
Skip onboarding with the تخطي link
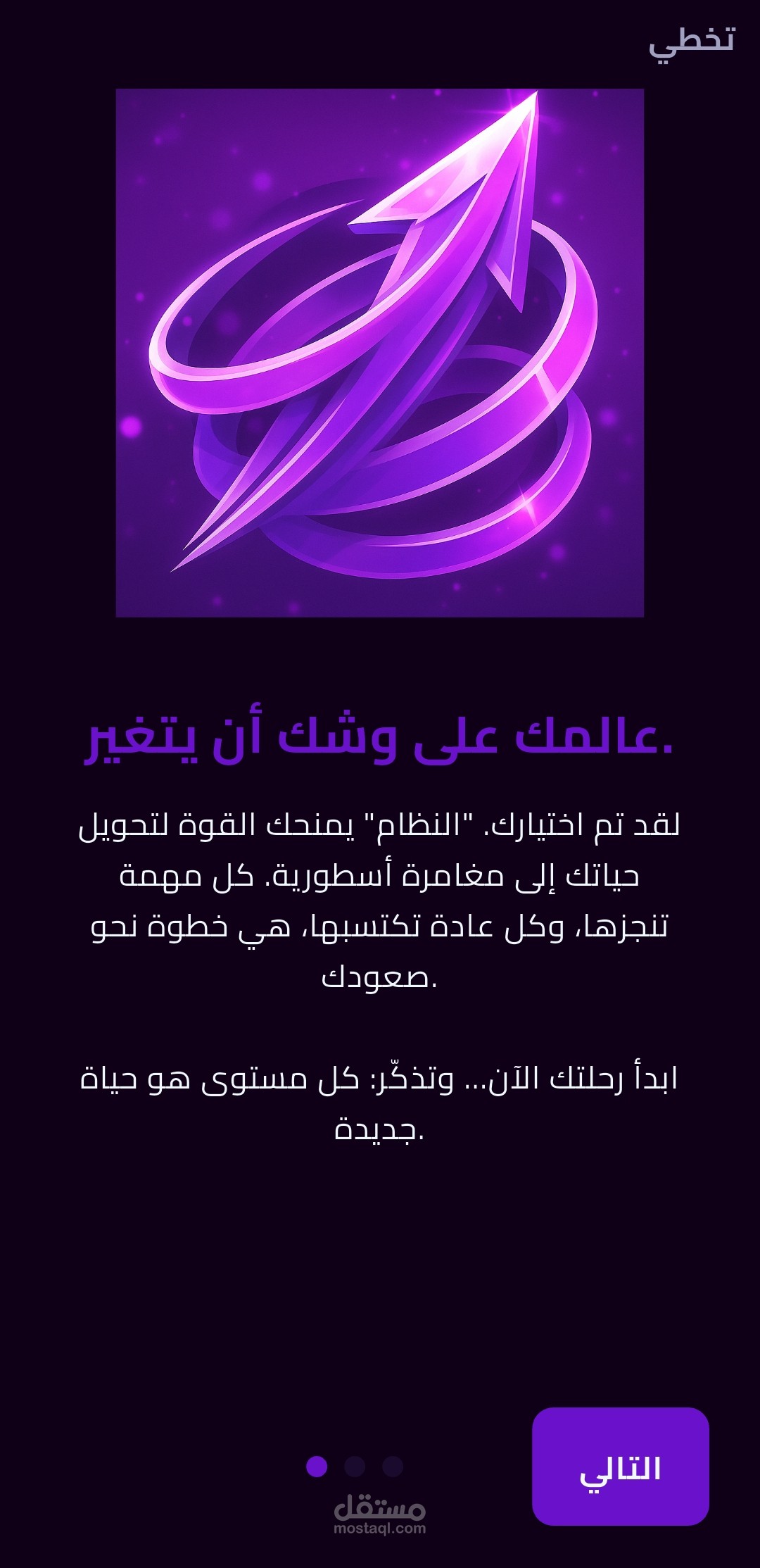coord(691,42)
